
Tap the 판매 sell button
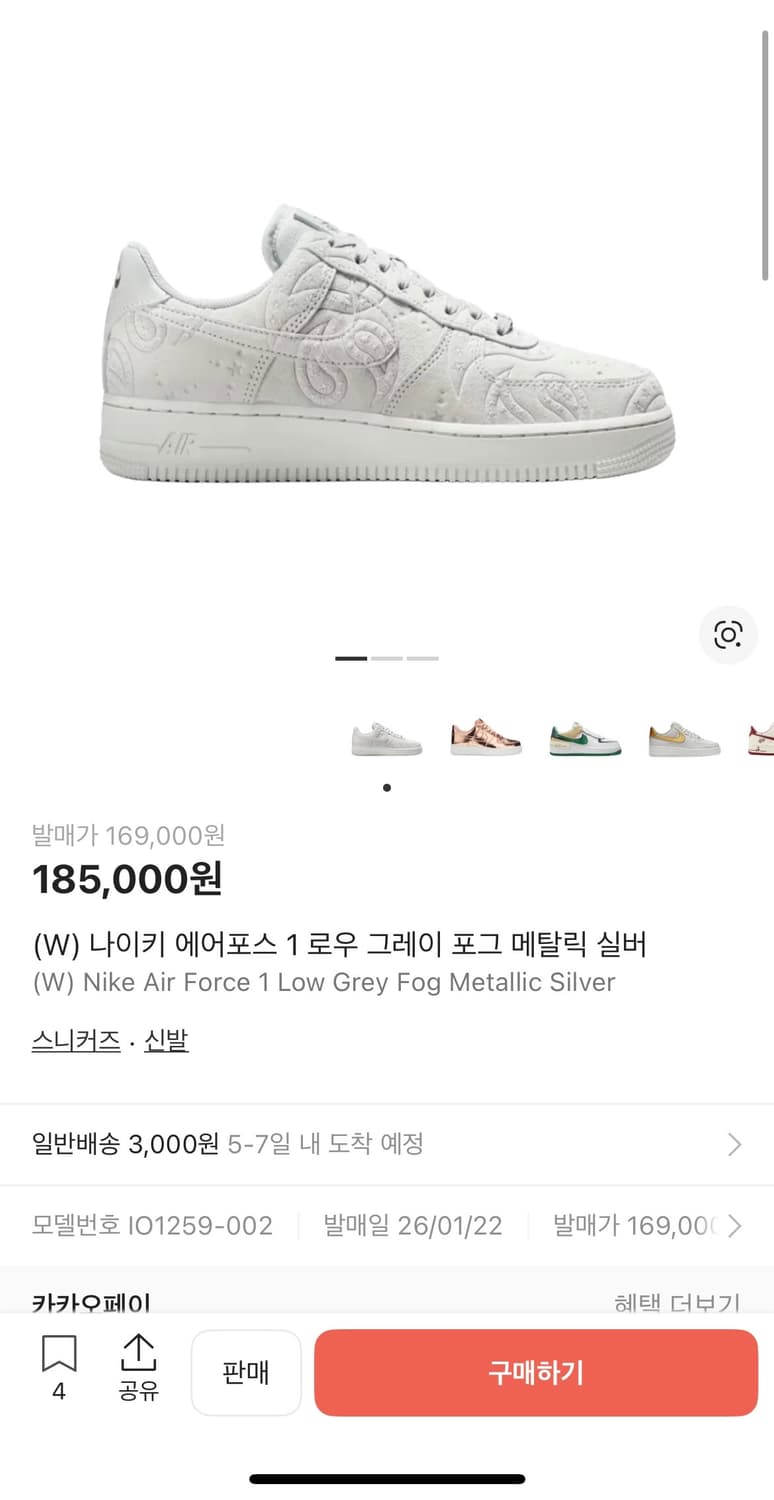(246, 1372)
